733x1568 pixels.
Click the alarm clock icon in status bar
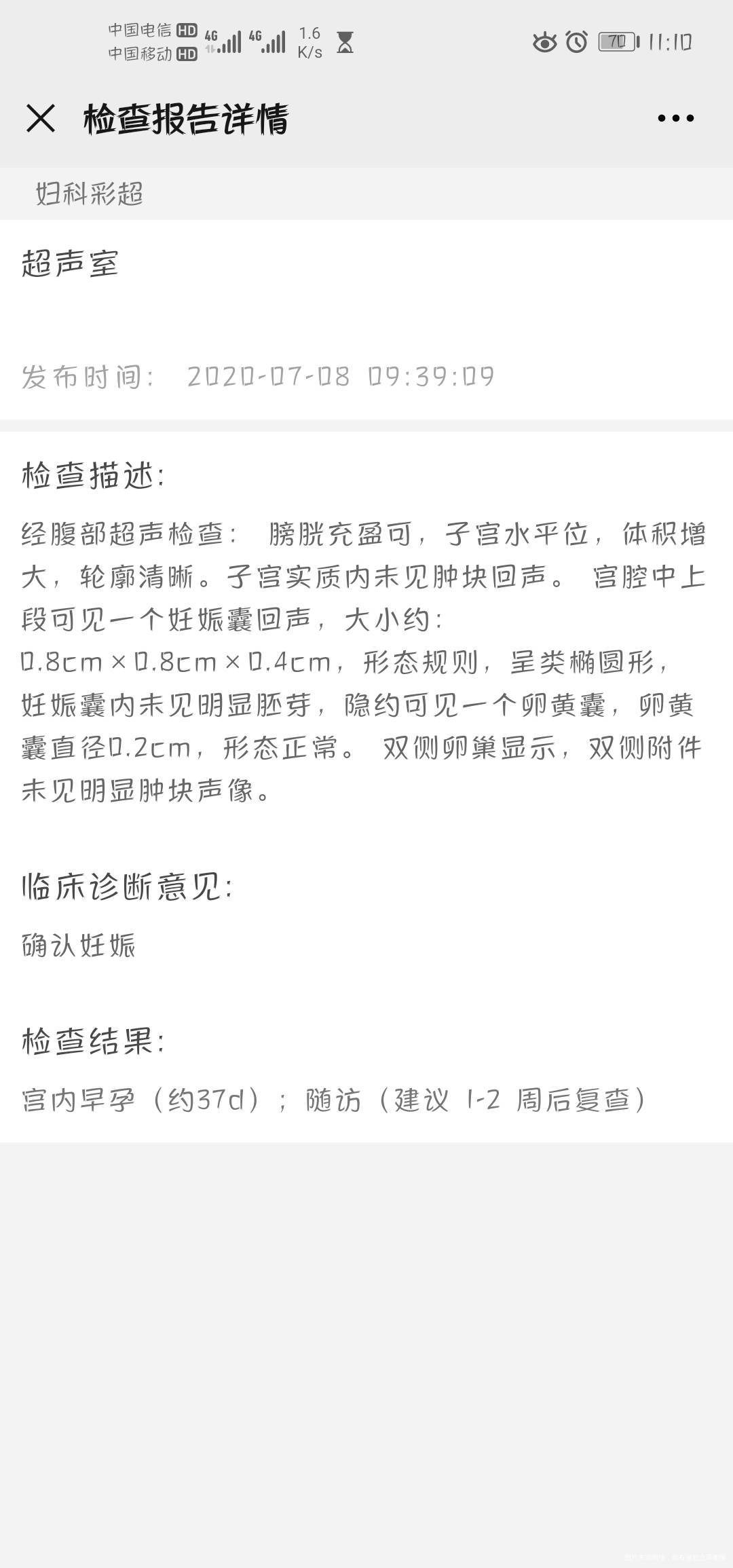pyautogui.click(x=575, y=43)
